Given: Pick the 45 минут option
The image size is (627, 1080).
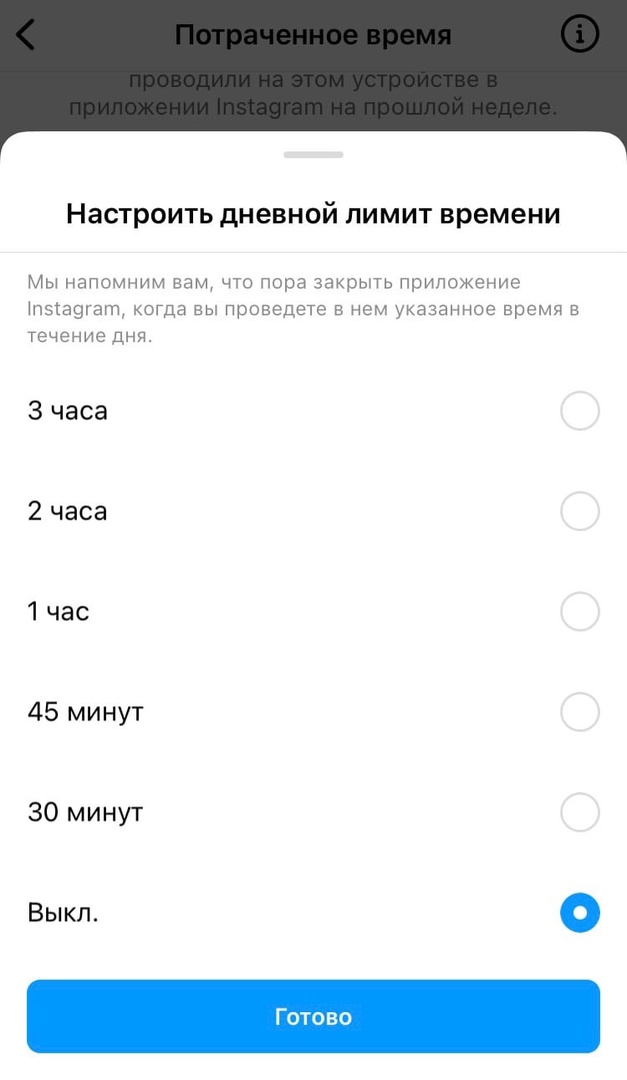Looking at the screenshot, I should 314,712.
